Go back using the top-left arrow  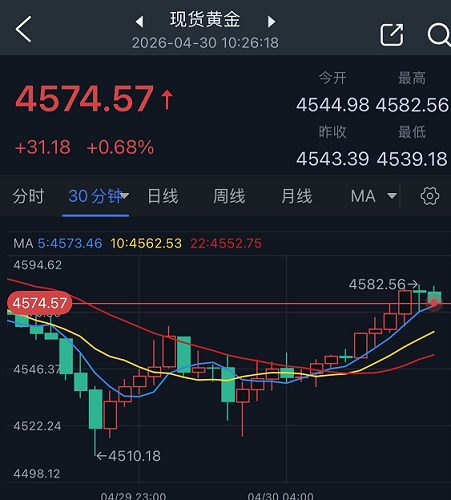pos(24,29)
